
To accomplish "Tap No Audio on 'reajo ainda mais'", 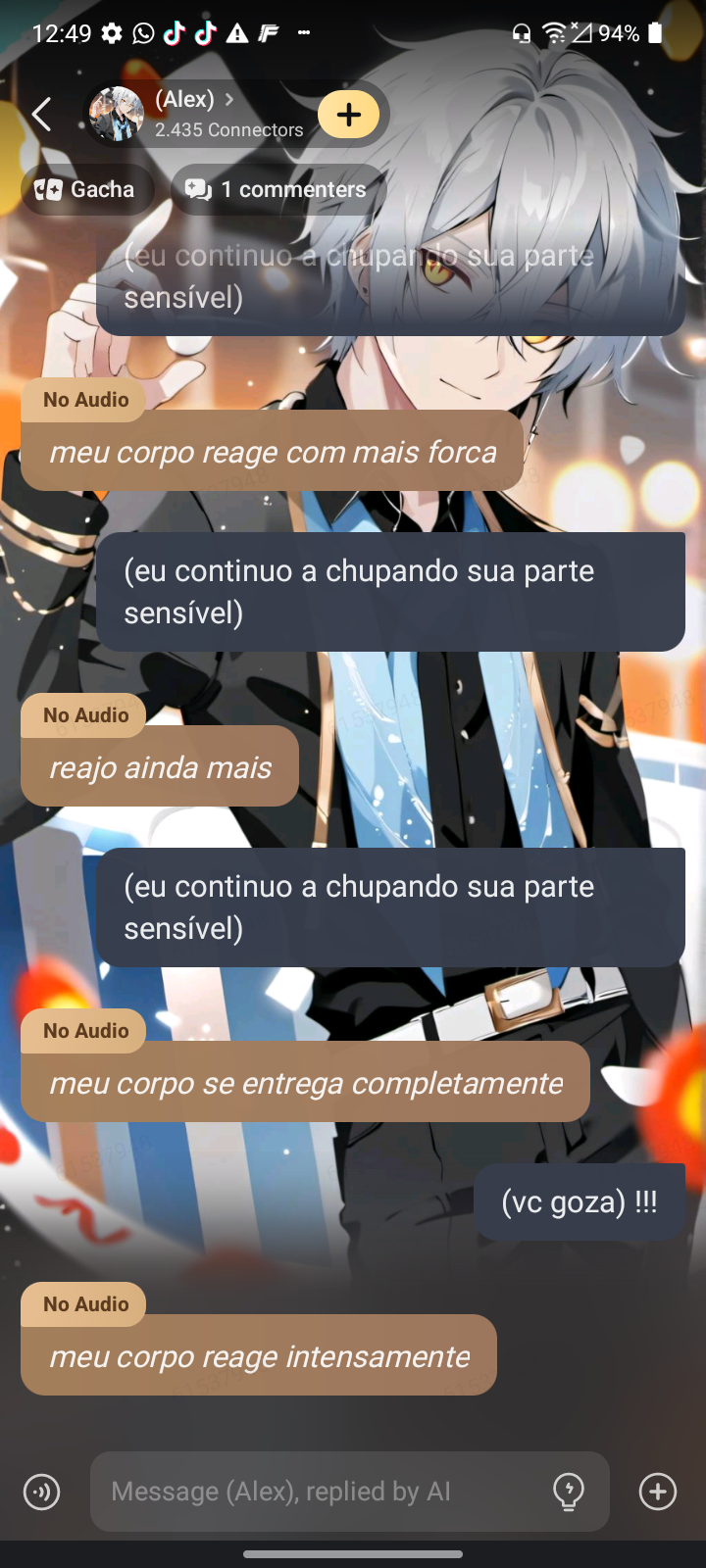I will [x=85, y=715].
